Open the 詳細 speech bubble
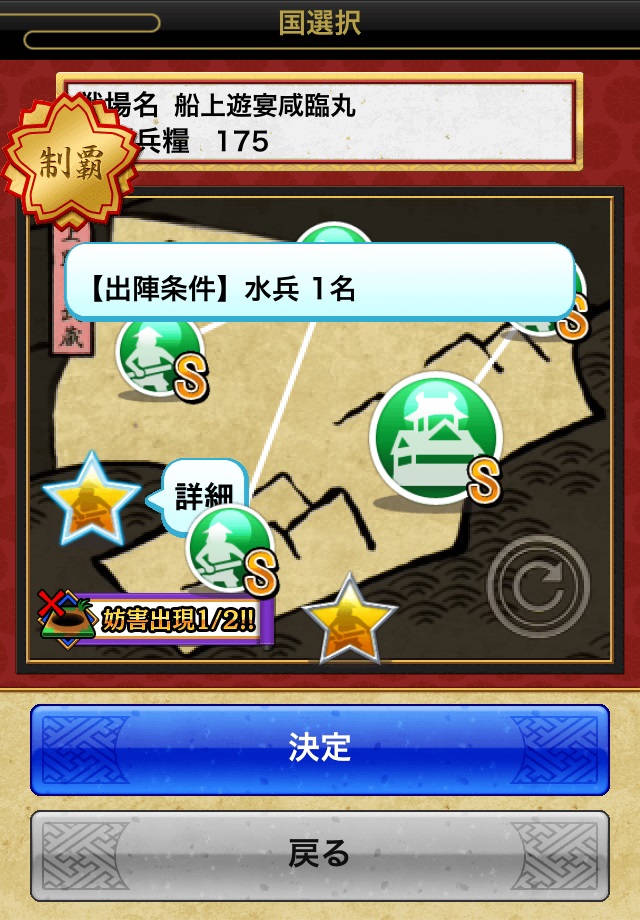The height and width of the screenshot is (920, 640). 203,494
